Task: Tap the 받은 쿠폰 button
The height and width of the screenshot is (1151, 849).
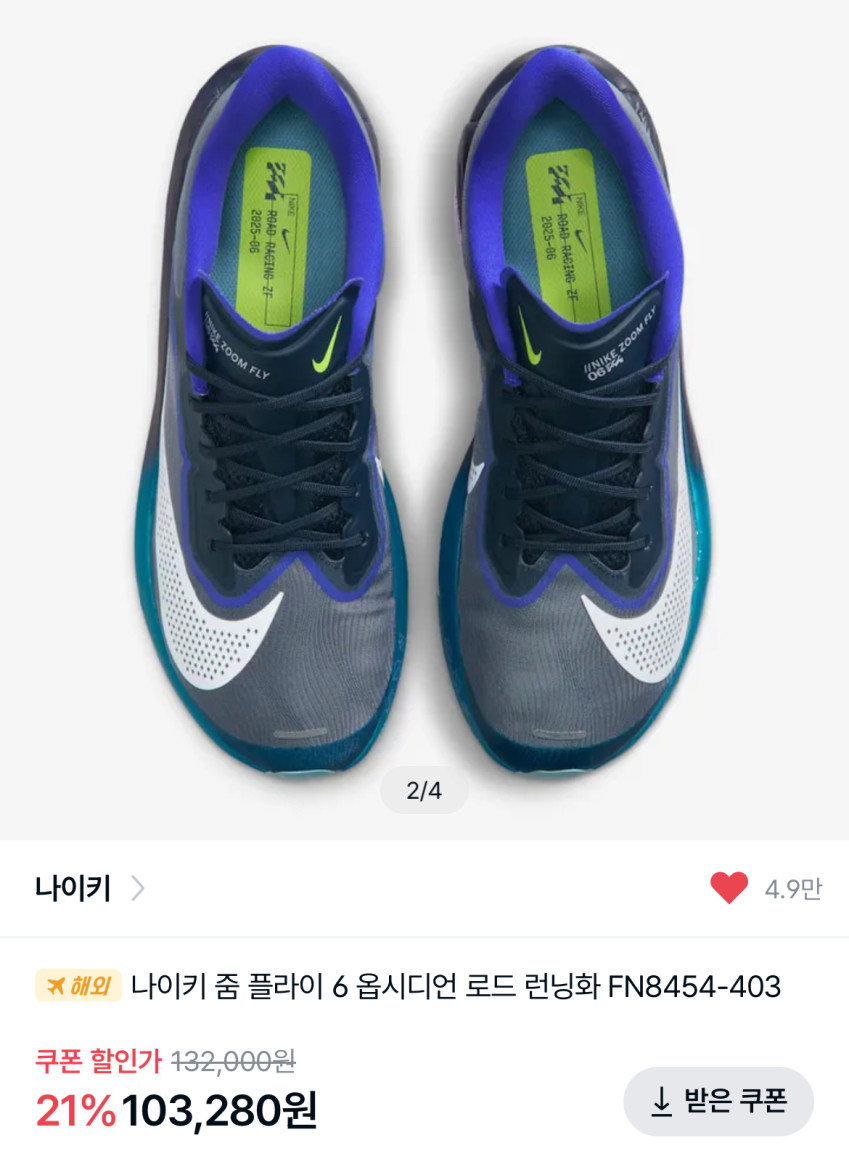Action: click(x=718, y=1101)
